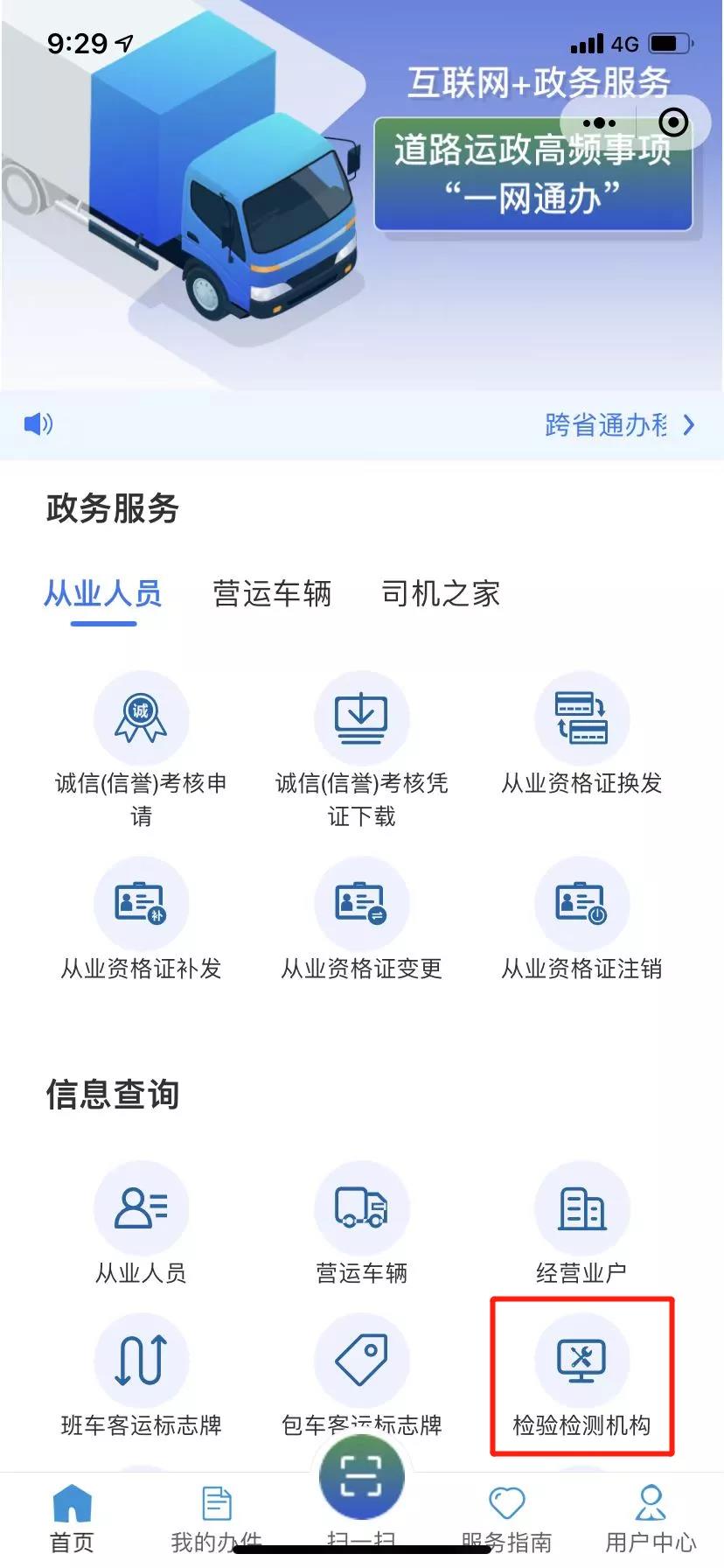
Task: Close the mini program with the circle button
Action: pos(673,122)
